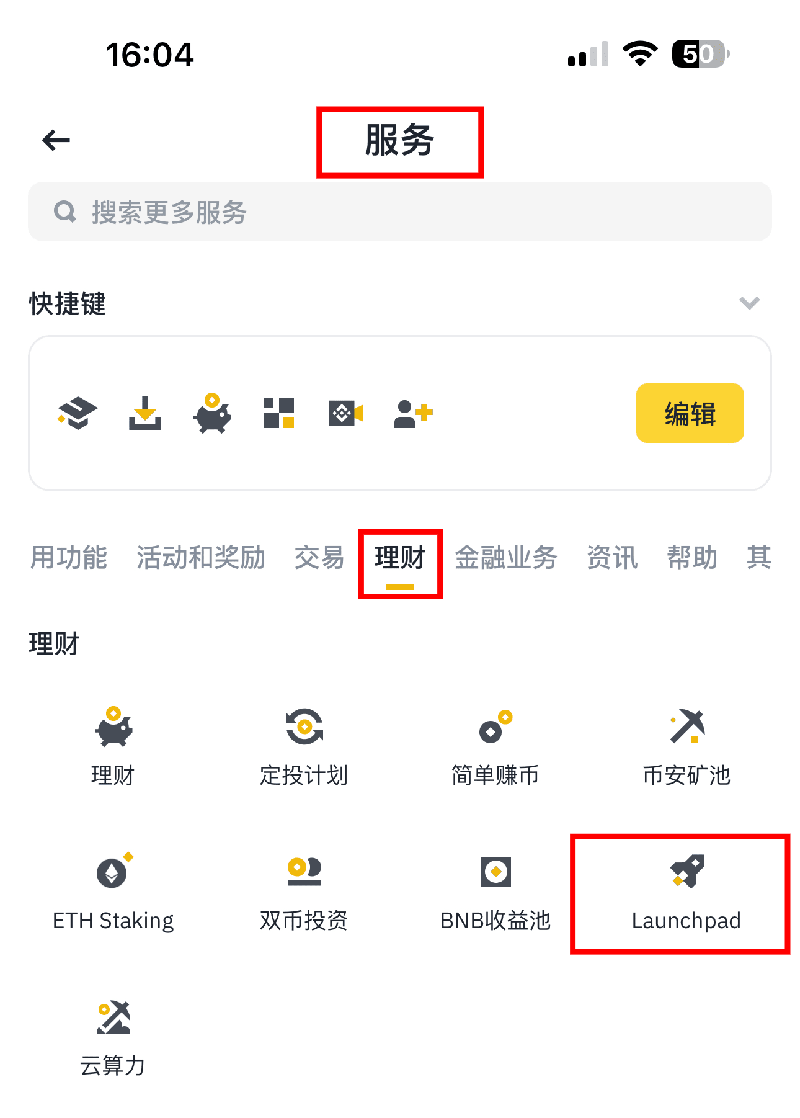Open 定投计划
The width and height of the screenshot is (800, 1118).
coord(304,745)
